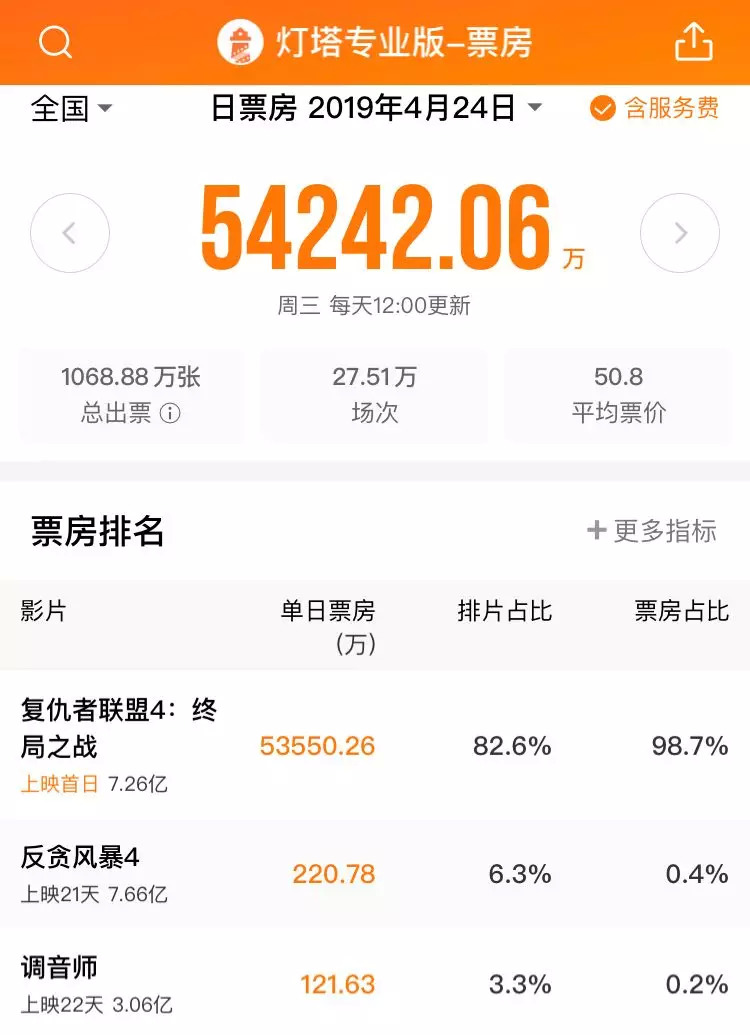Open the 日票房 date picker
The width and height of the screenshot is (750, 1035).
point(376,108)
